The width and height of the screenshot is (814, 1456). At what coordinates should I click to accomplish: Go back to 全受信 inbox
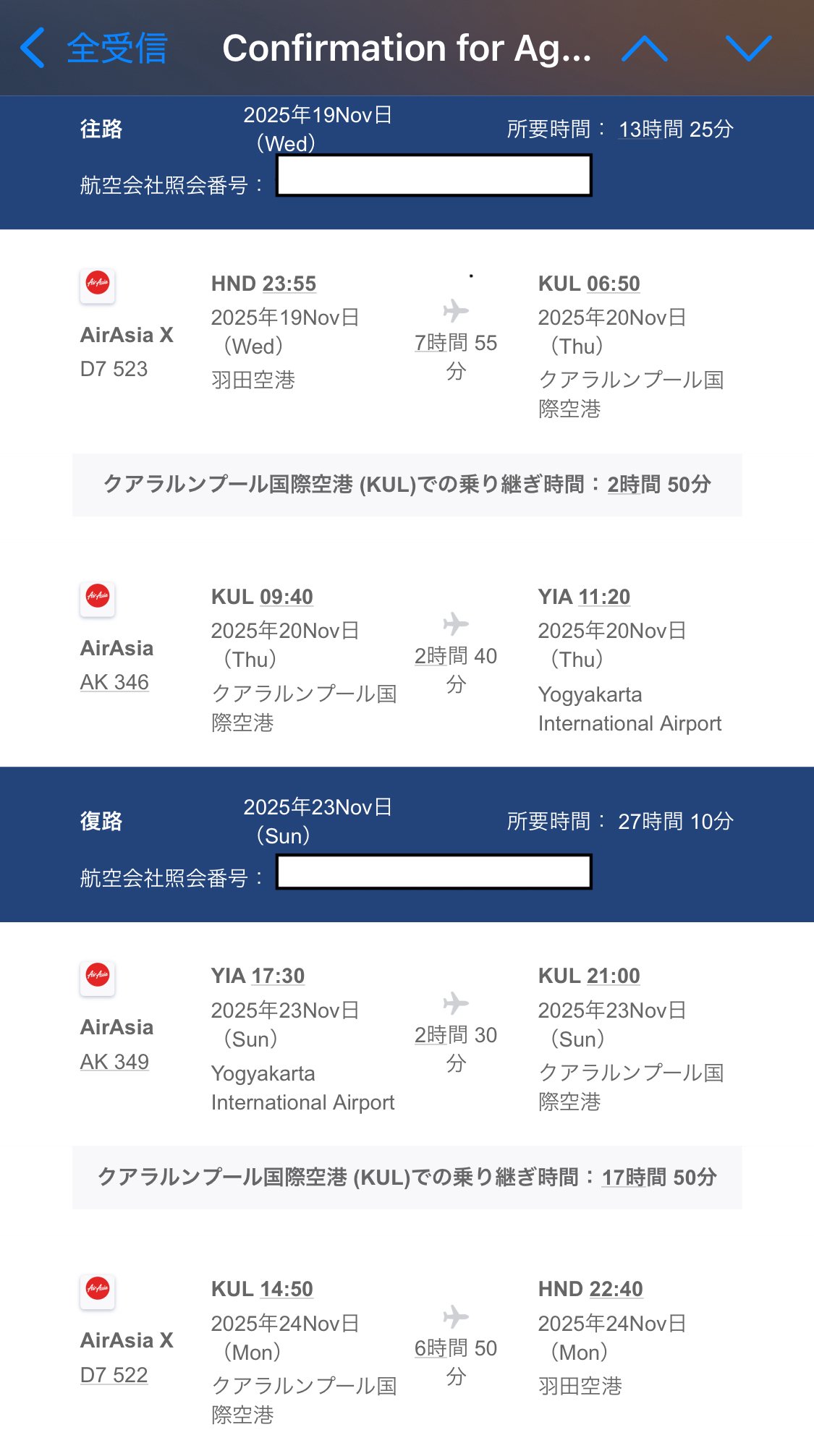(94, 48)
